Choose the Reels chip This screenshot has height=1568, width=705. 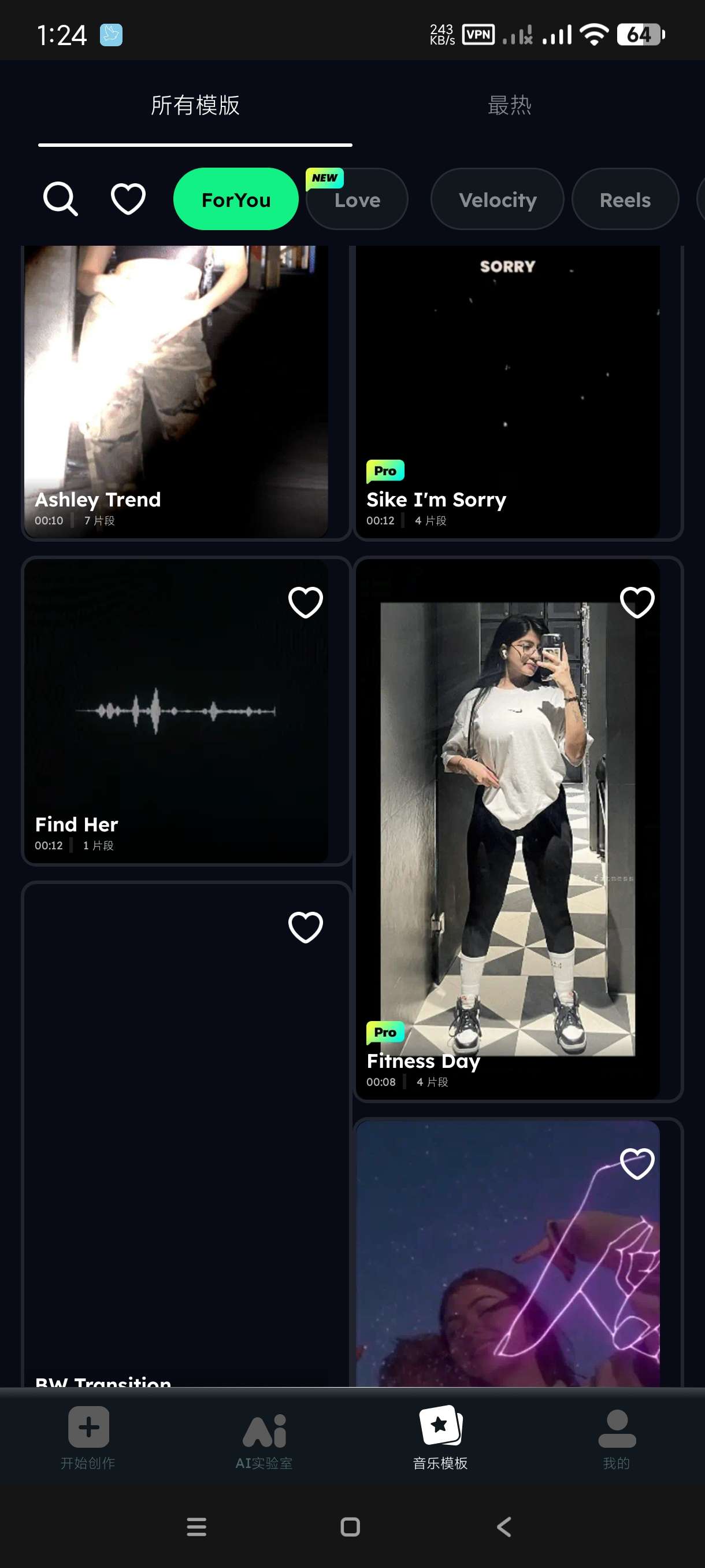pos(624,199)
